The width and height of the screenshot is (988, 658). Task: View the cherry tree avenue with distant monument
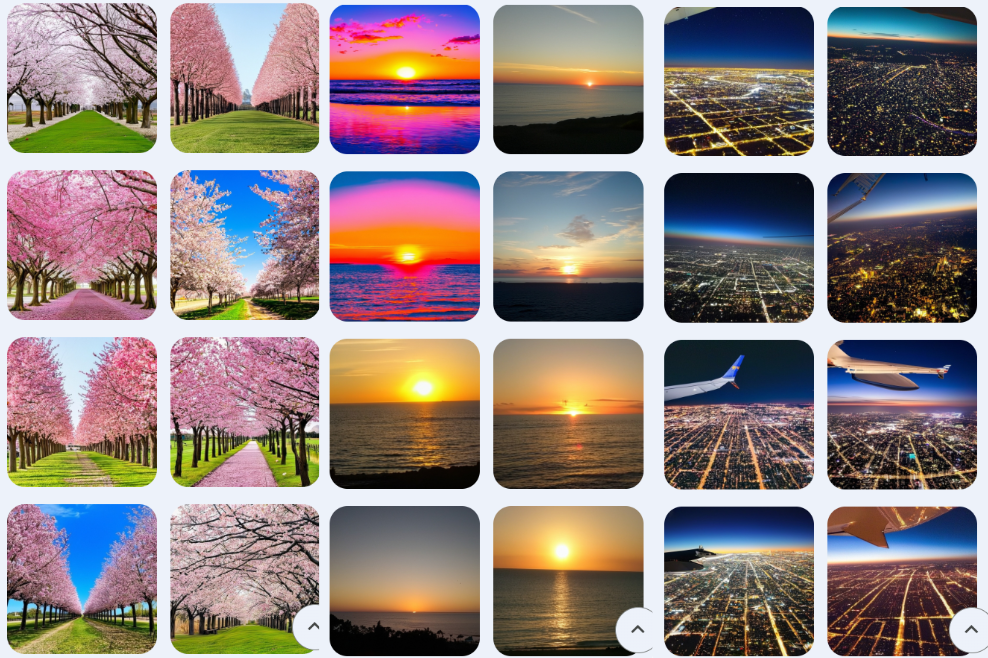pos(245,78)
